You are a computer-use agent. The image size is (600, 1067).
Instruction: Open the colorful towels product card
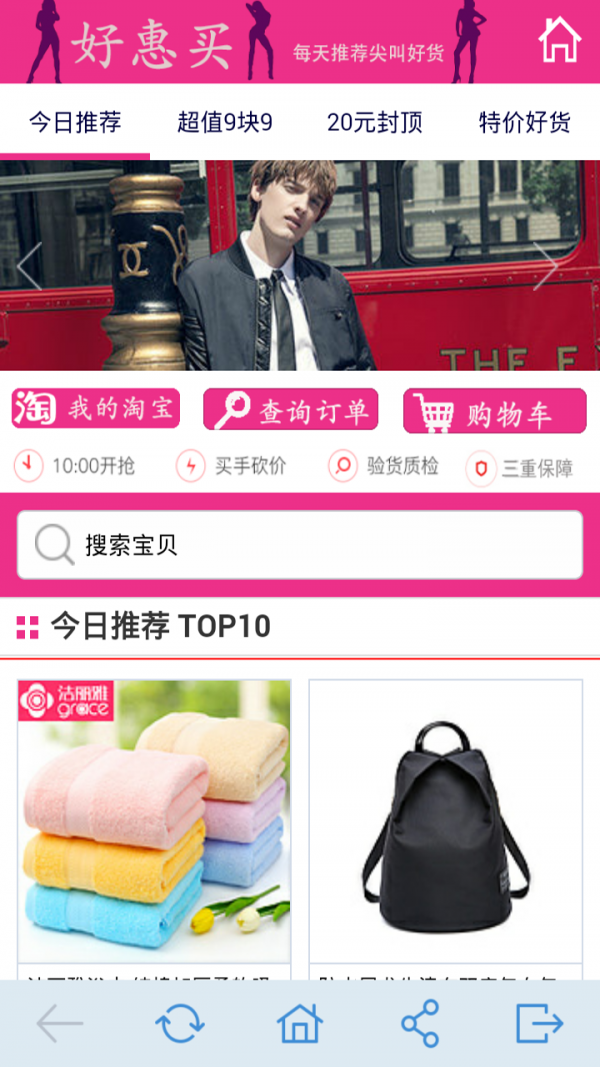point(154,822)
